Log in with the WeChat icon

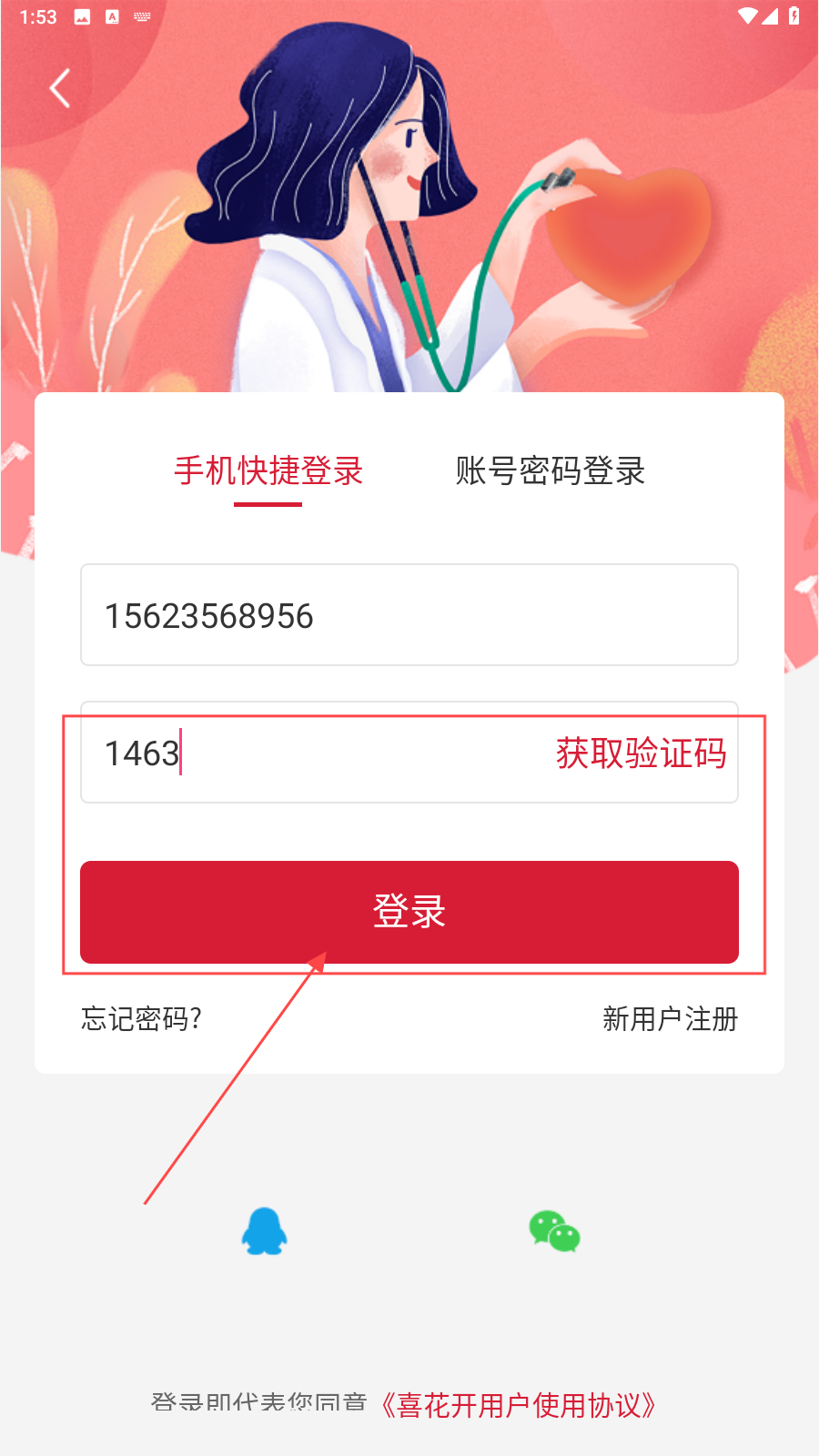pyautogui.click(x=554, y=1231)
